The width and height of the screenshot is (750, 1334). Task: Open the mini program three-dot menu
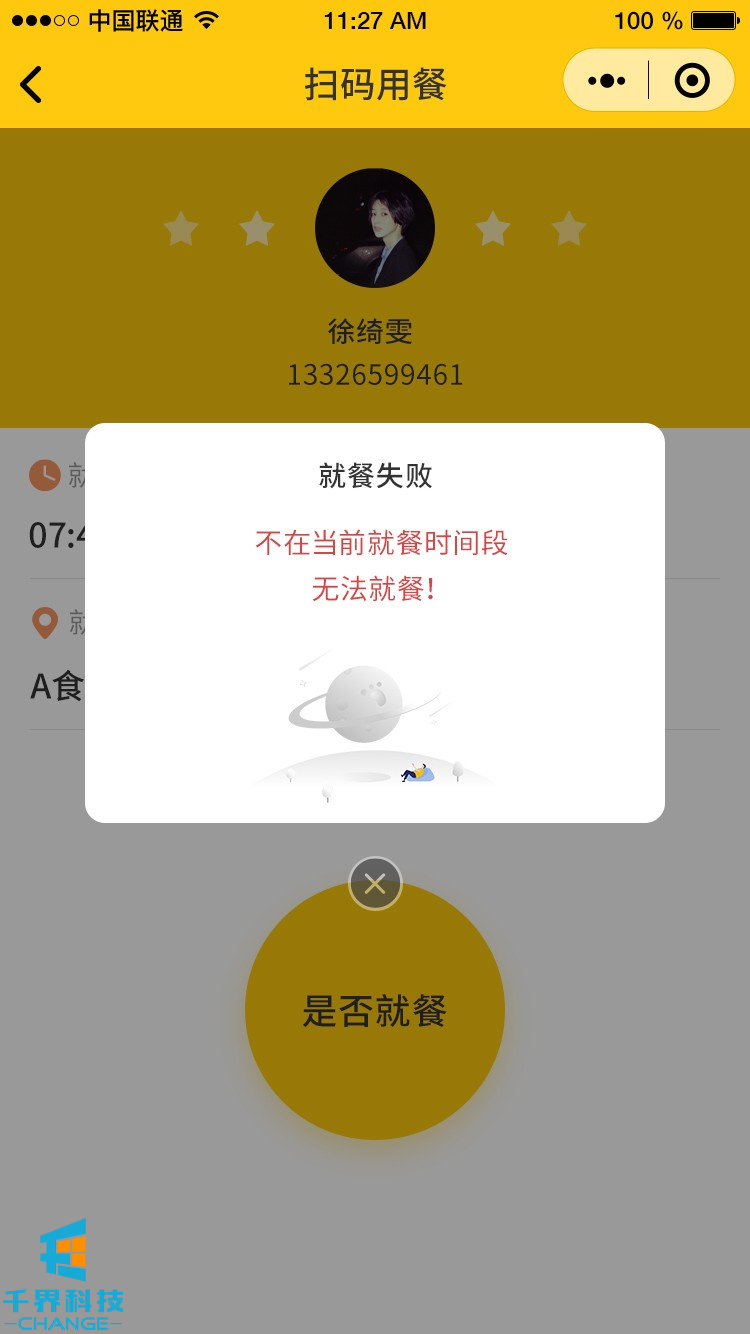pyautogui.click(x=606, y=81)
